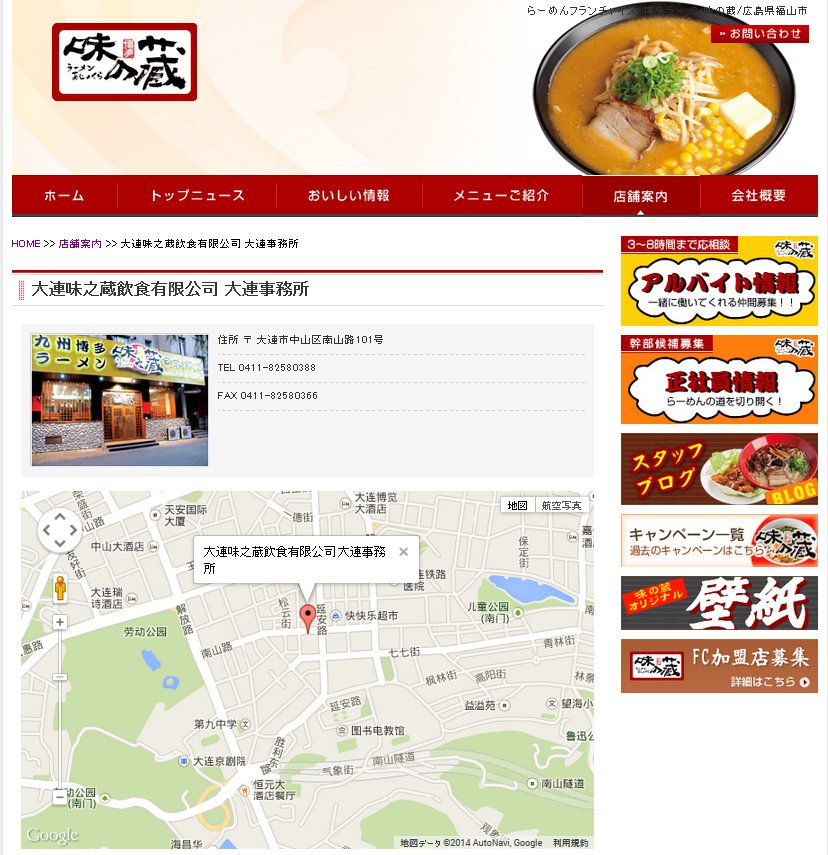Close the map info window
This screenshot has width=828, height=855.
click(403, 551)
